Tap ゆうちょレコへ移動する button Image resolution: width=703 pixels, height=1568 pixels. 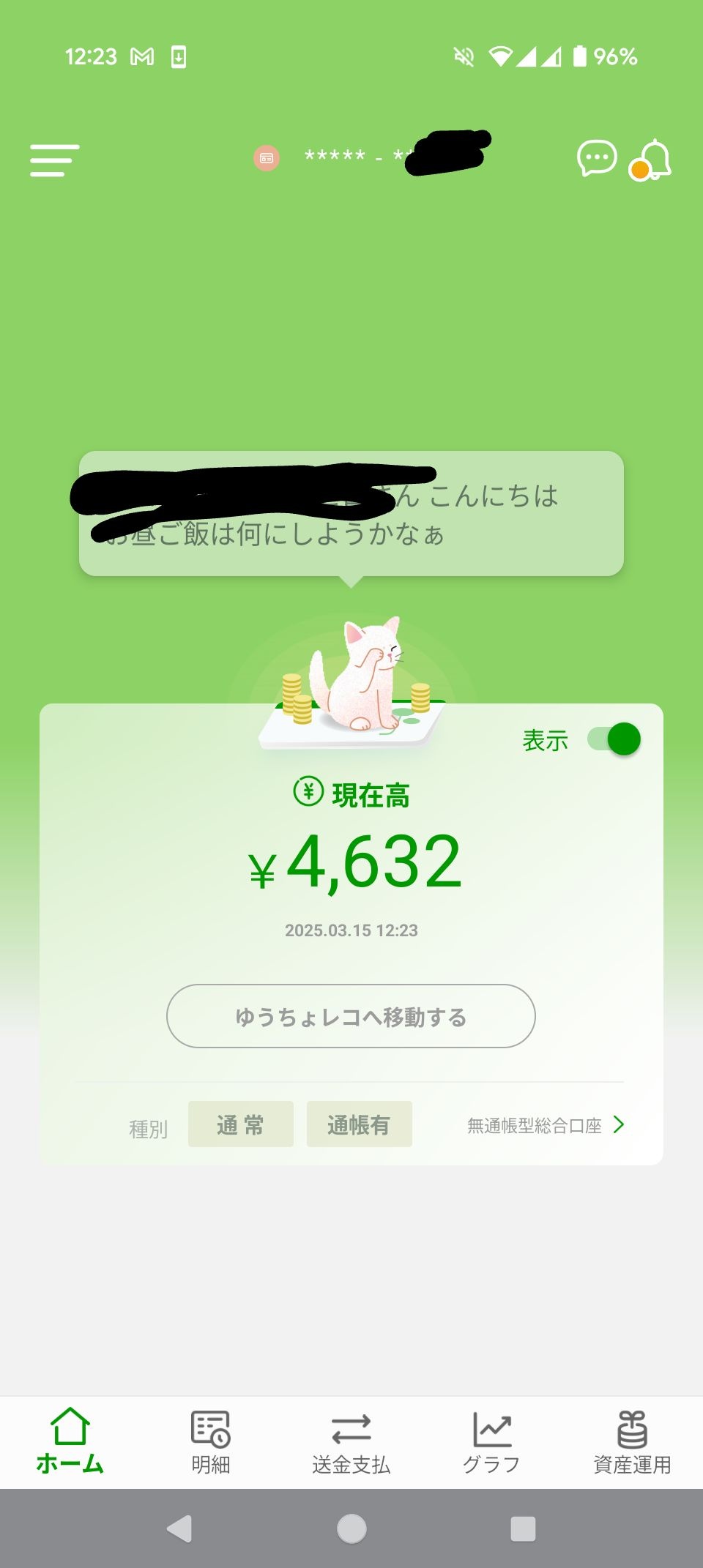pyautogui.click(x=351, y=1016)
